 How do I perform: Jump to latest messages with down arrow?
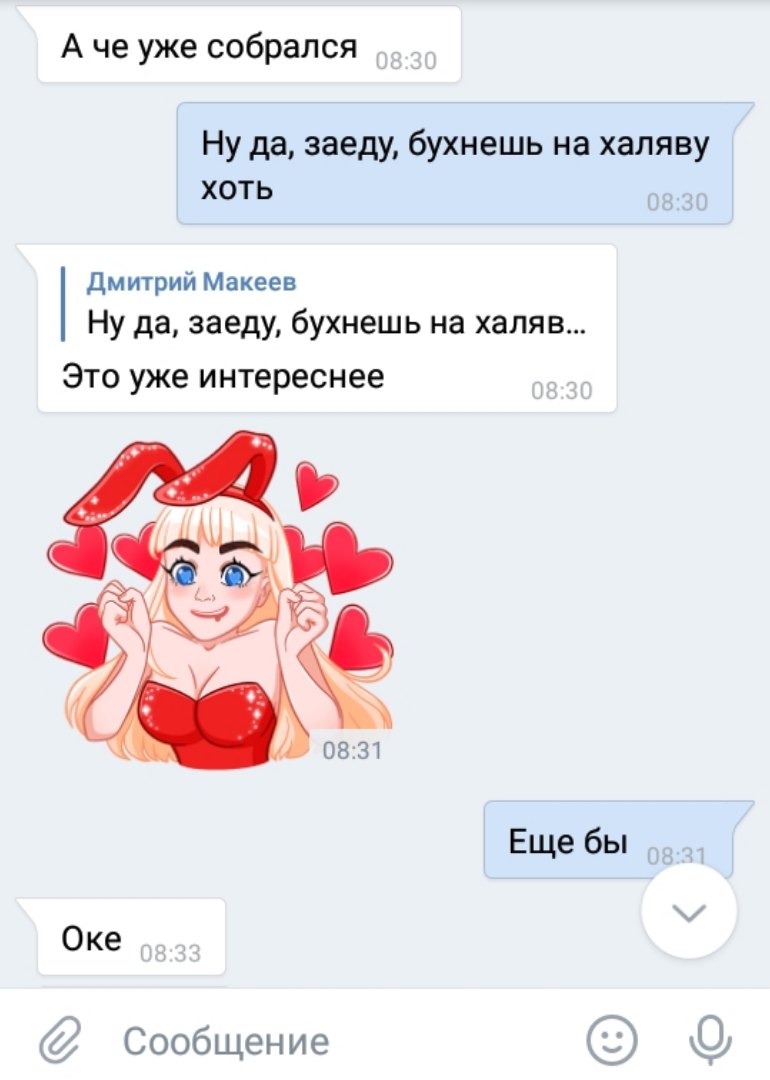(690, 911)
